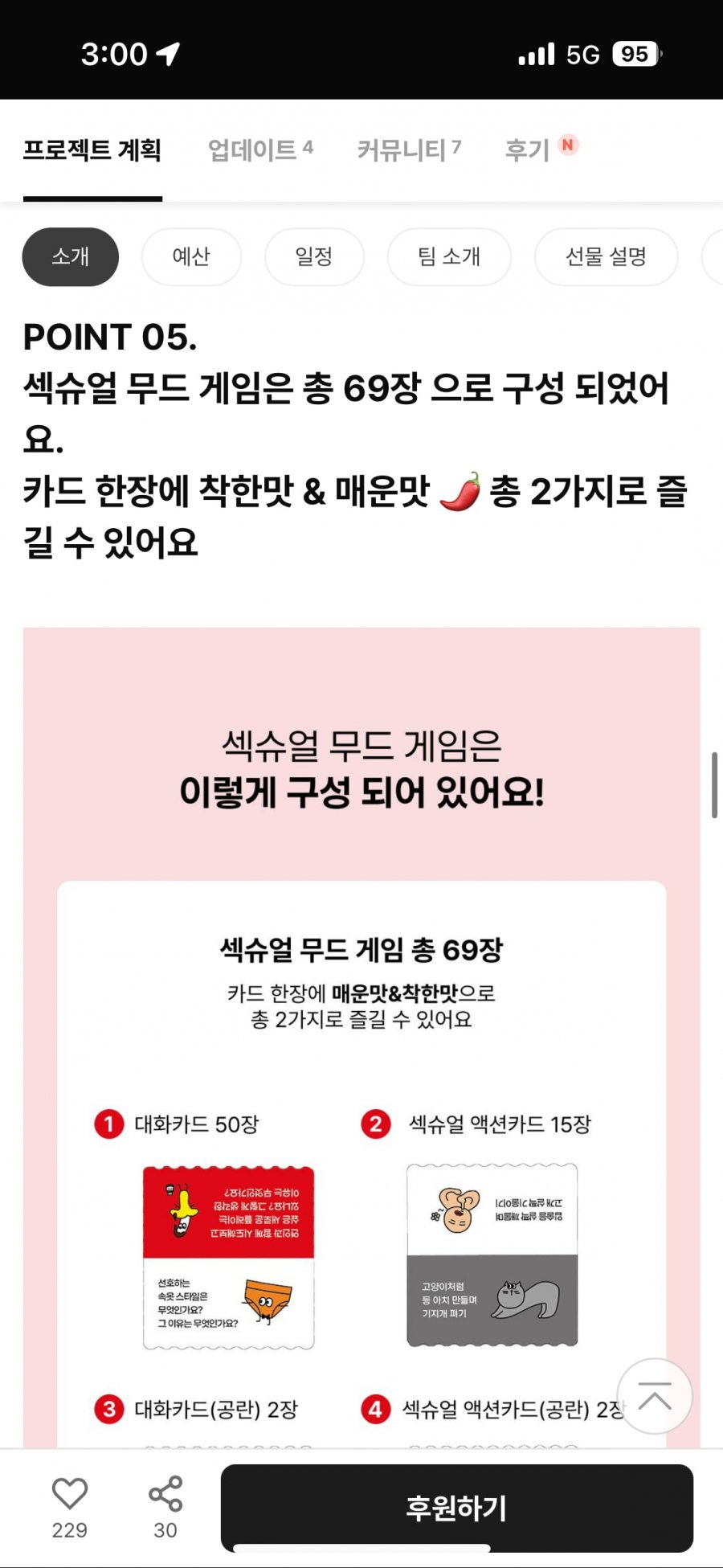The width and height of the screenshot is (723, 1568).
Task: Choose the 선물 설명 chip
Action: pos(606,257)
